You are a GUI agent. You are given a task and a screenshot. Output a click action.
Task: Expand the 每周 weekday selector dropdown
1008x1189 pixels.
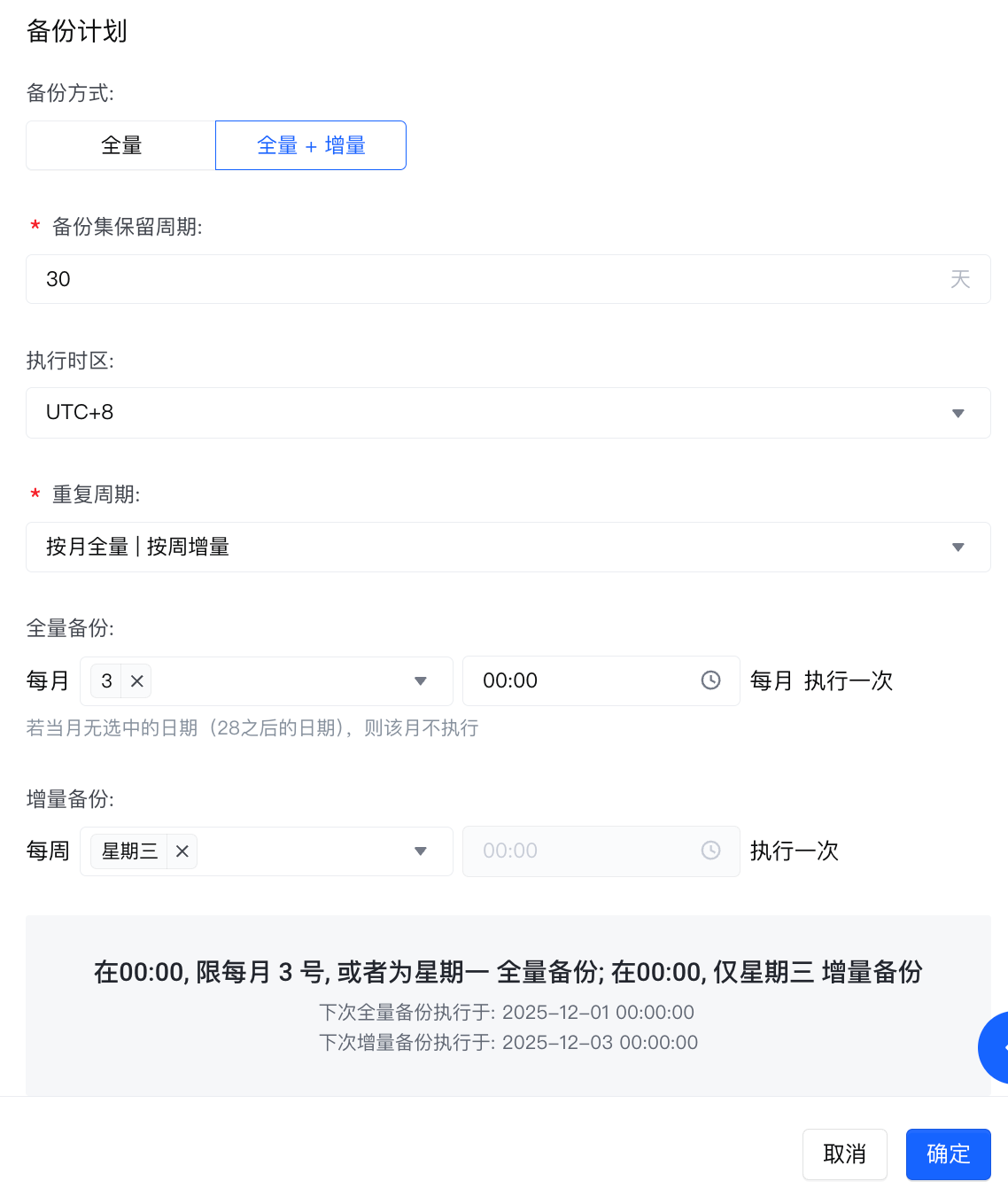[x=421, y=851]
